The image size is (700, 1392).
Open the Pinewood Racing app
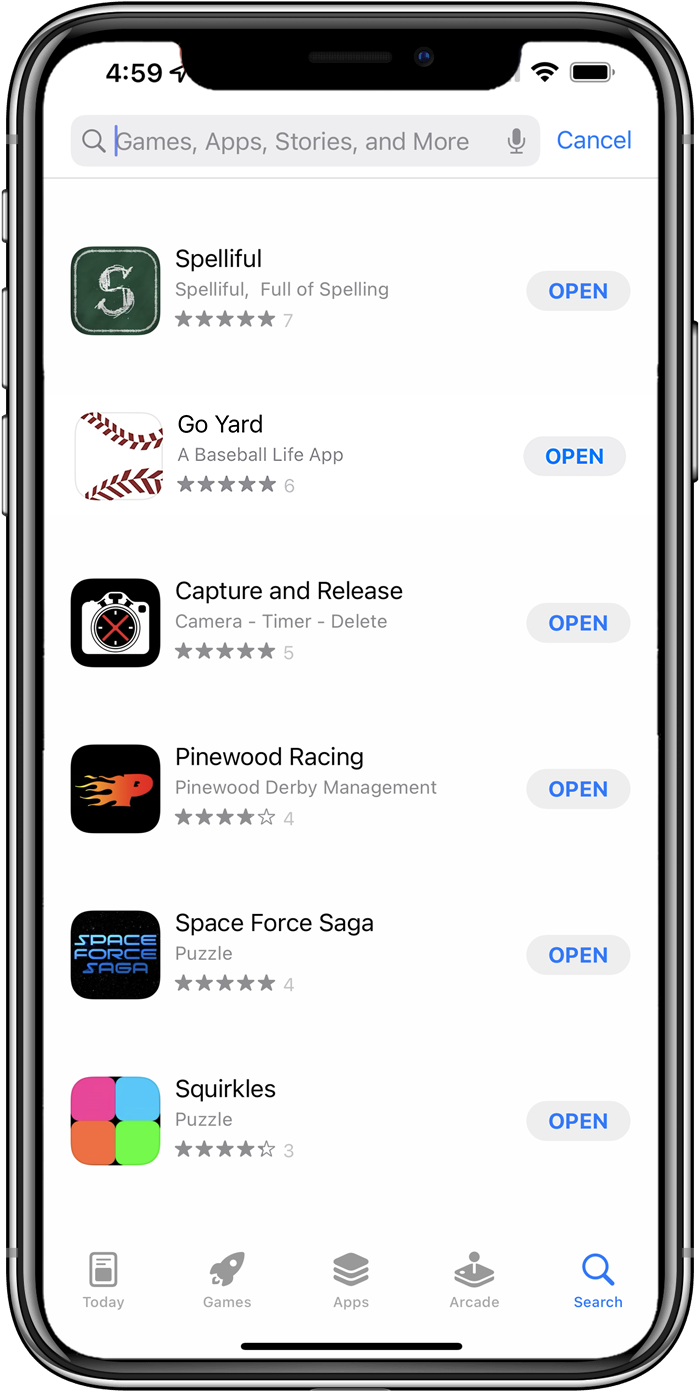coord(578,789)
